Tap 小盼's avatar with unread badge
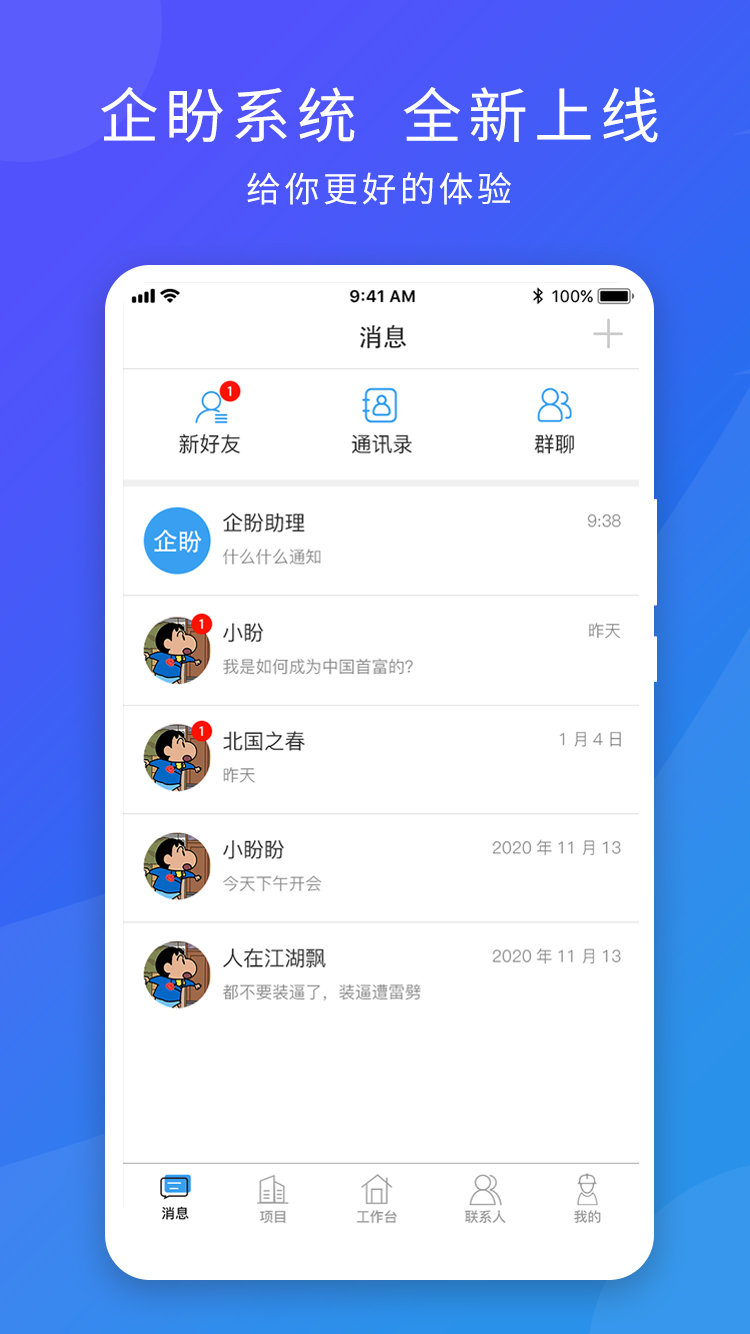The width and height of the screenshot is (750, 1334). (x=176, y=650)
